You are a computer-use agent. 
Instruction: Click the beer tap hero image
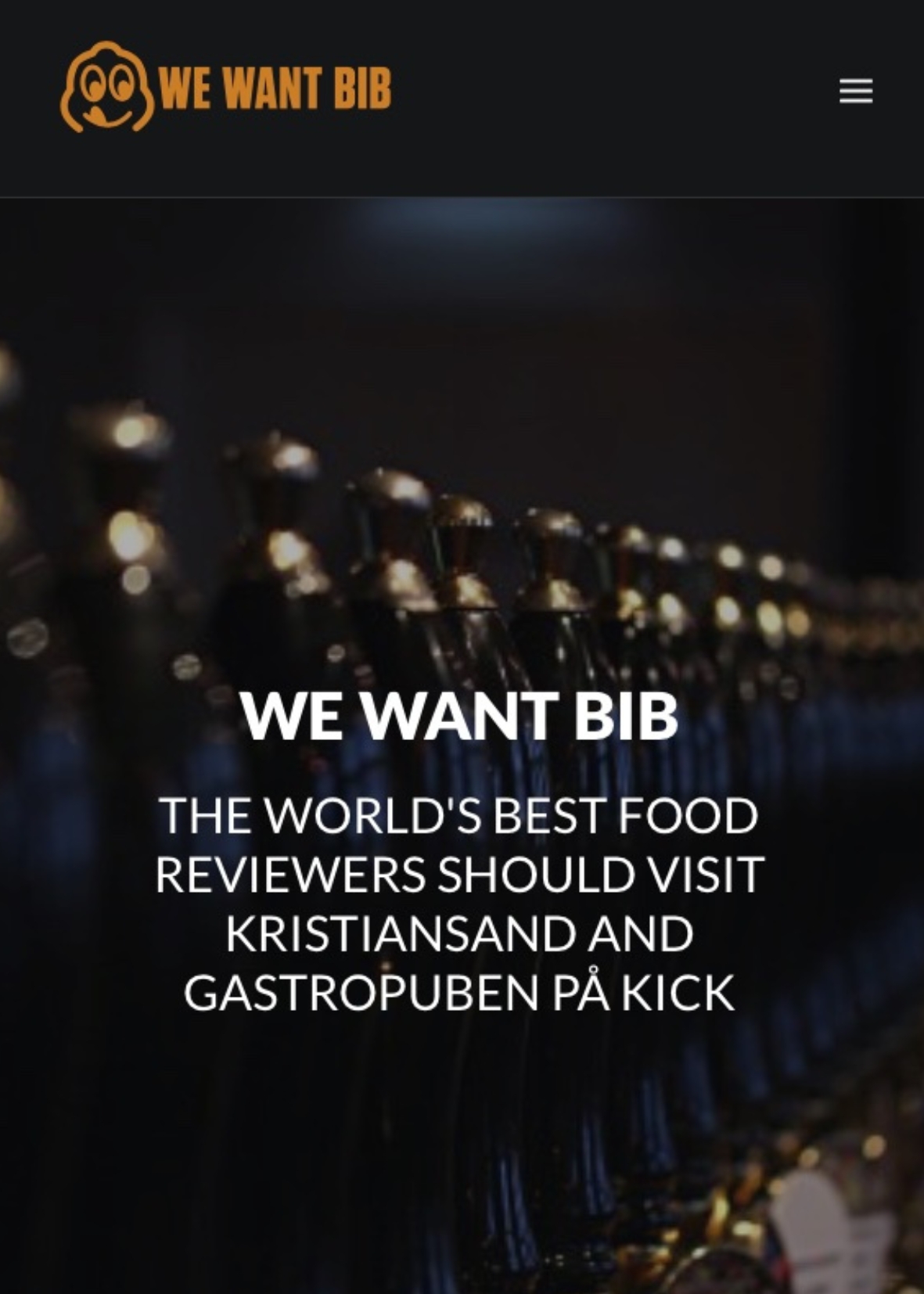click(462, 469)
